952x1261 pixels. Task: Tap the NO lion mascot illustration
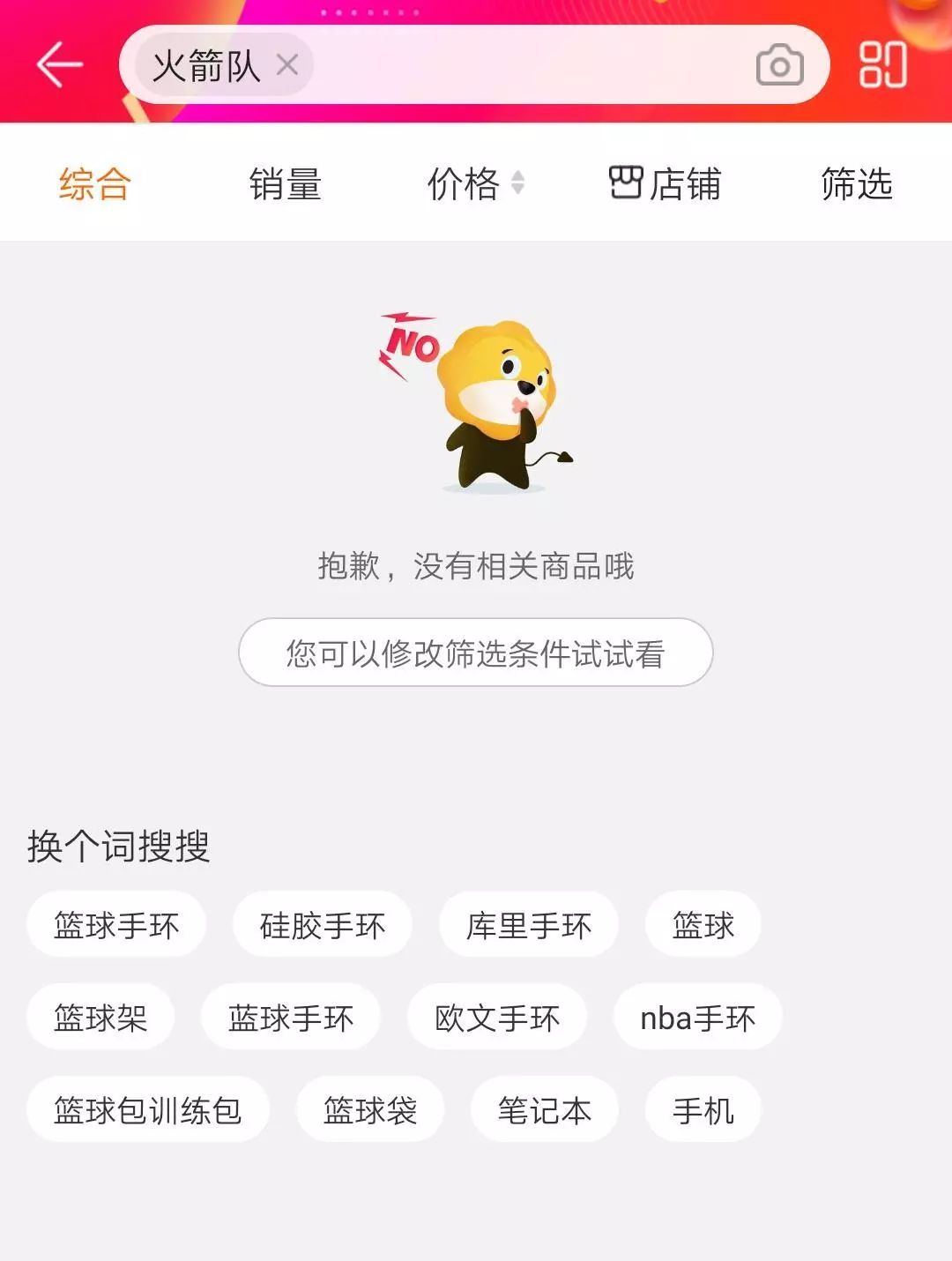485,406
